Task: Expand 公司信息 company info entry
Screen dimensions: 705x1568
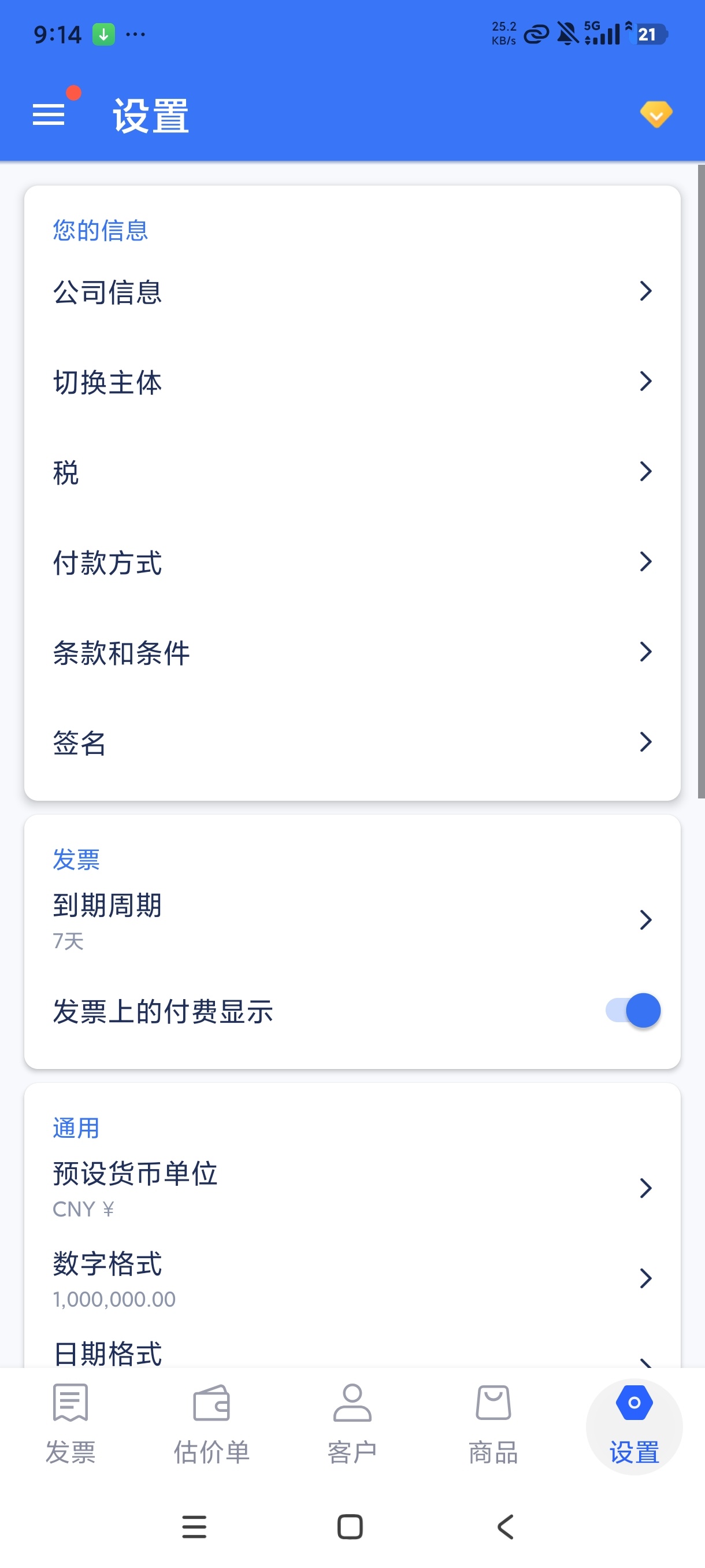Action: (x=351, y=291)
